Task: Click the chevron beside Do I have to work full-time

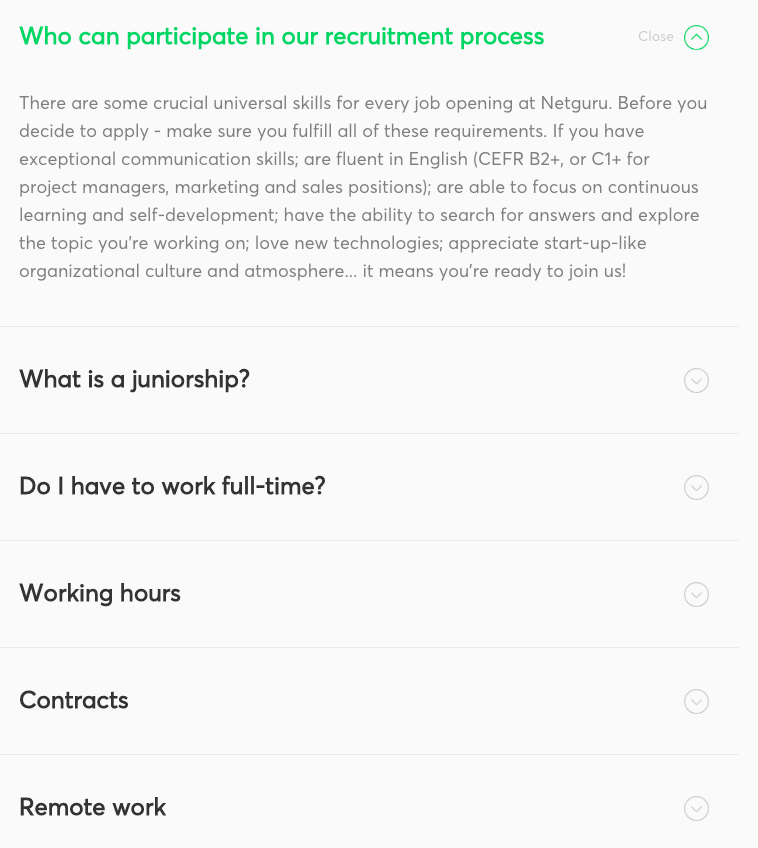Action: pos(696,488)
